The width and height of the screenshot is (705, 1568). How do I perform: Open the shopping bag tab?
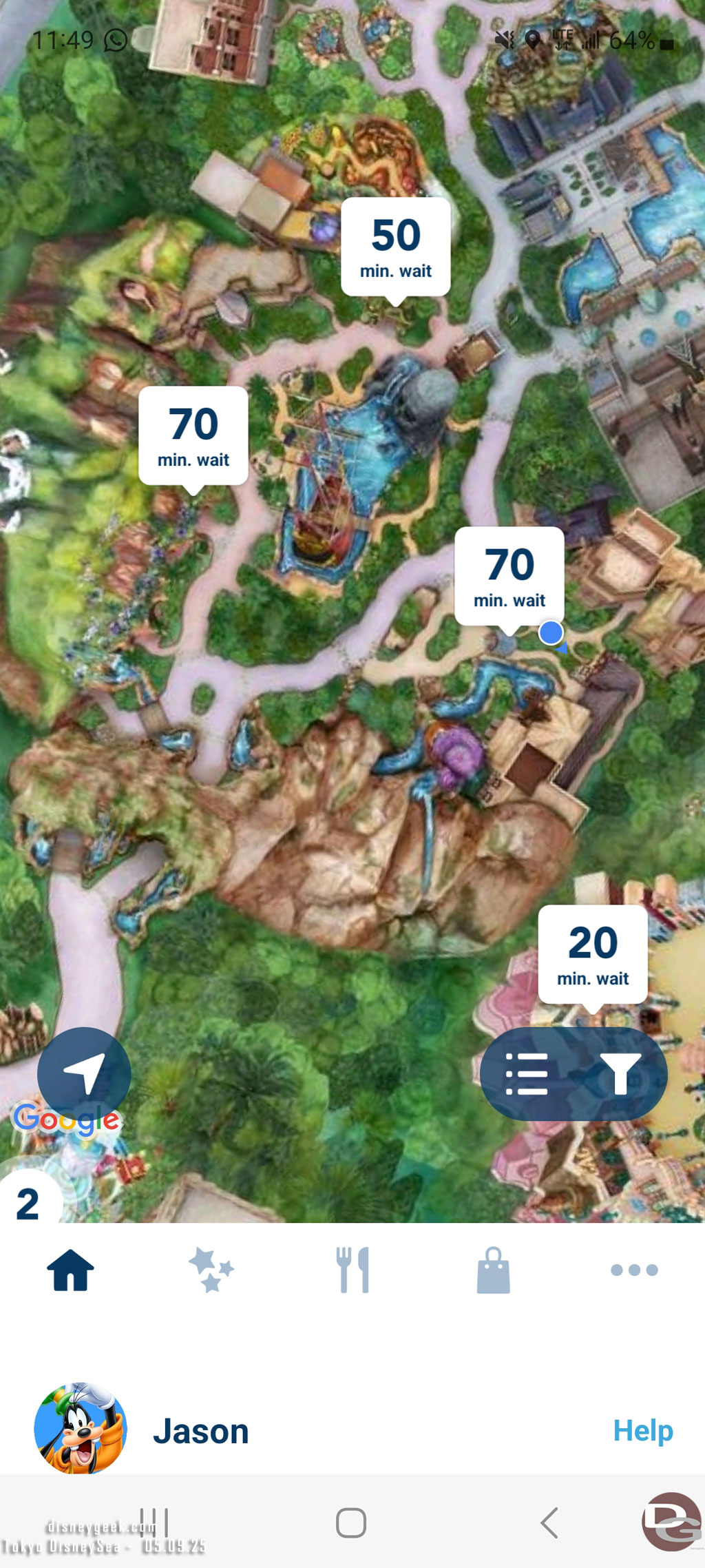493,1270
